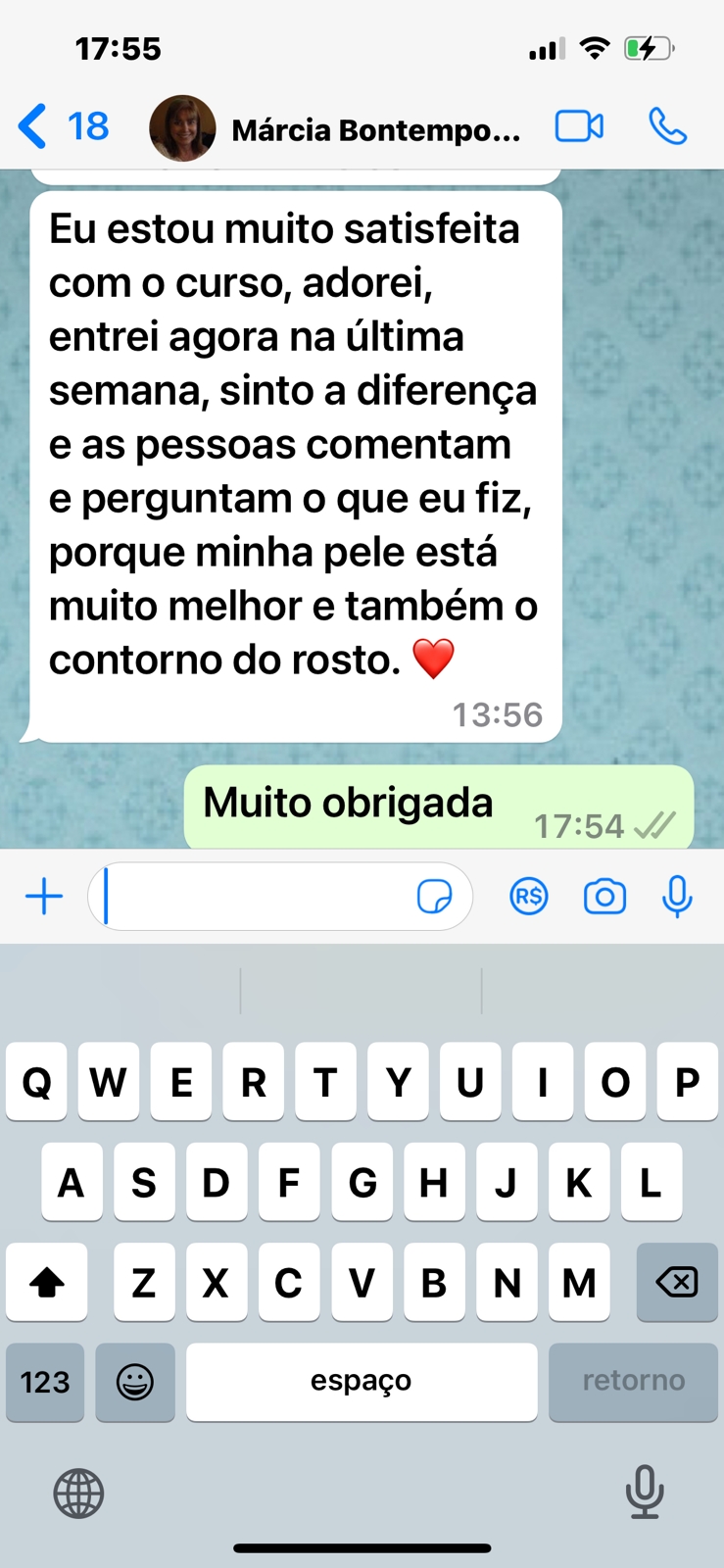Tap the globe key to change keyboard language
Viewport: 724px width, 1568px height.
click(78, 1494)
